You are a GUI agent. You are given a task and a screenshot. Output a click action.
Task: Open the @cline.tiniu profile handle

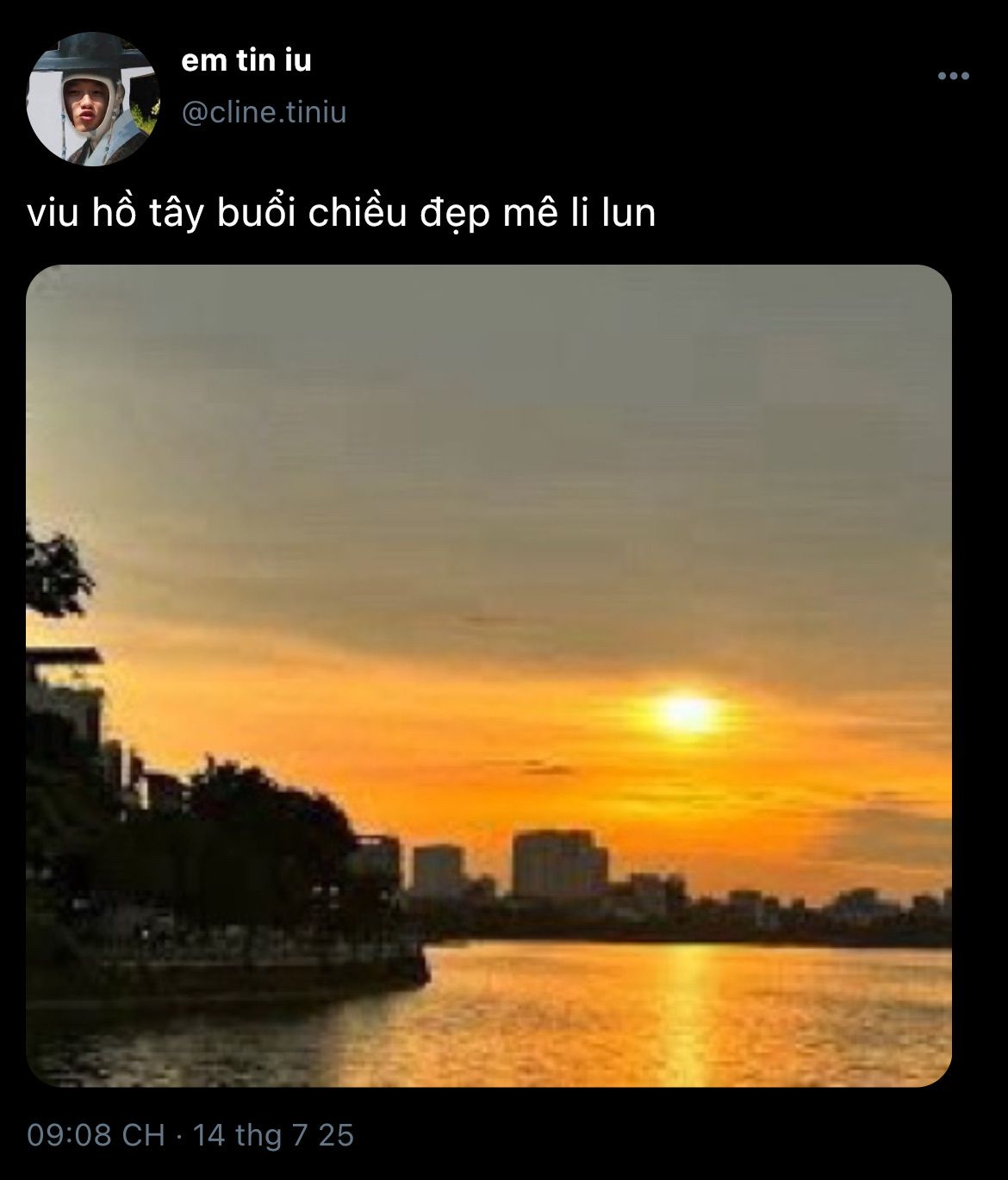264,112
